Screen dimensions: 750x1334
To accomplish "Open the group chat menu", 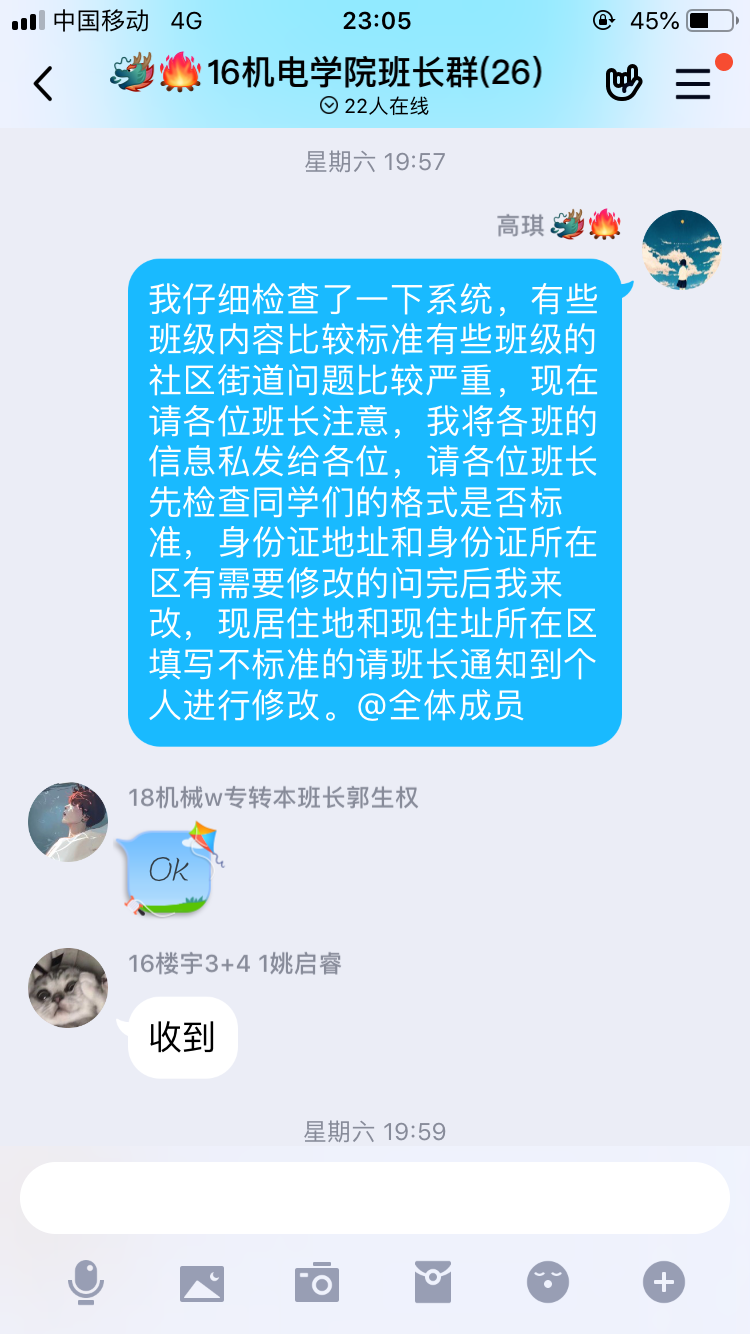I will pos(693,84).
